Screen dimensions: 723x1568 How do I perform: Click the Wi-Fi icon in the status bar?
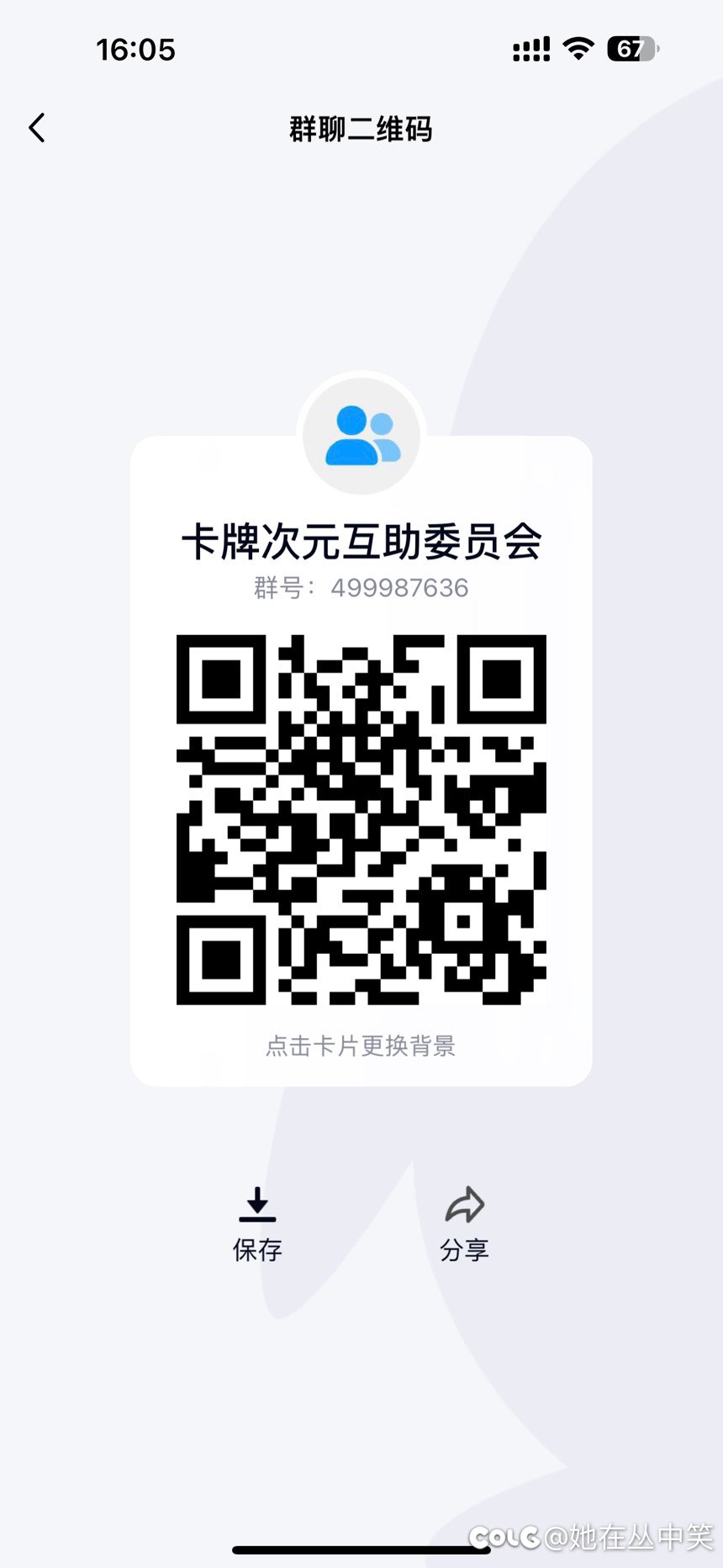tap(577, 49)
